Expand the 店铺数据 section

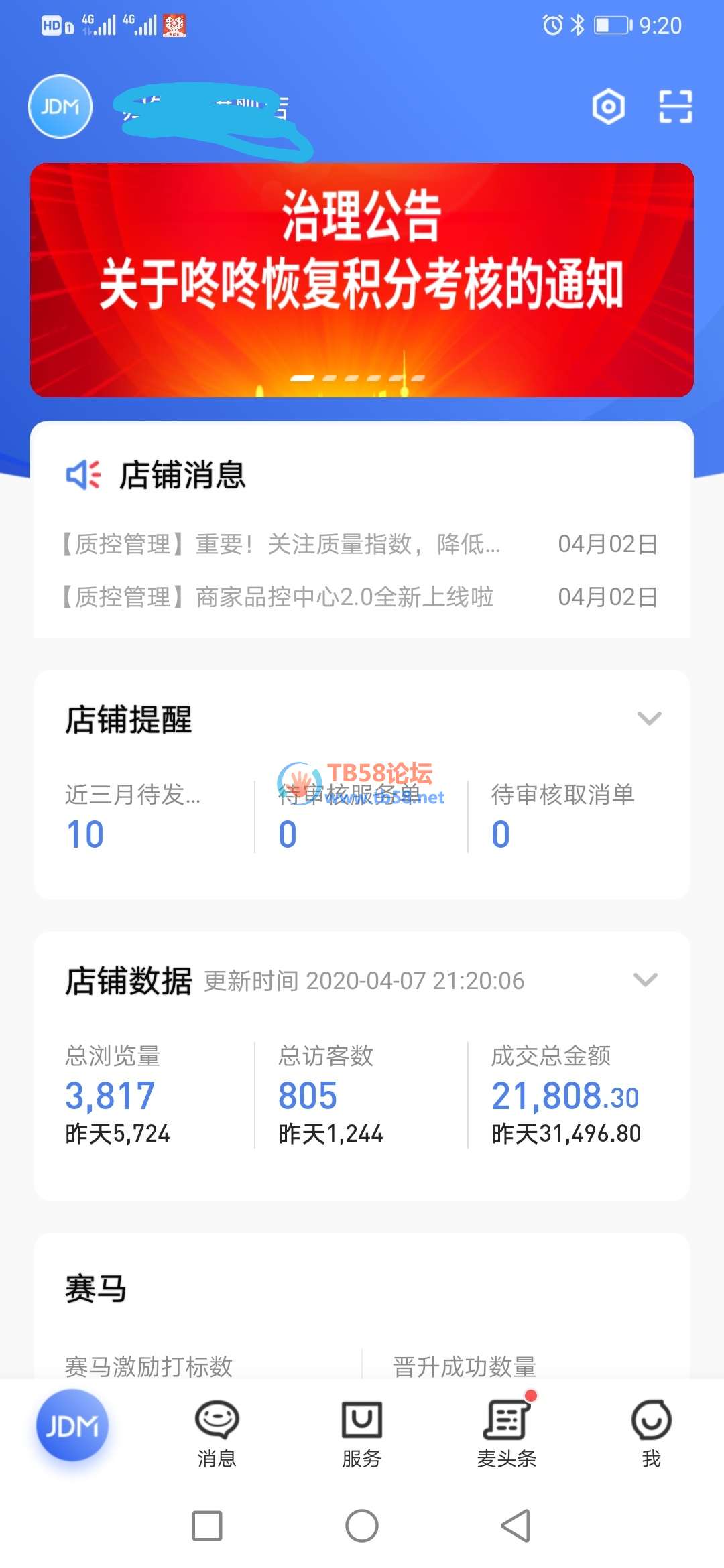coord(645,980)
